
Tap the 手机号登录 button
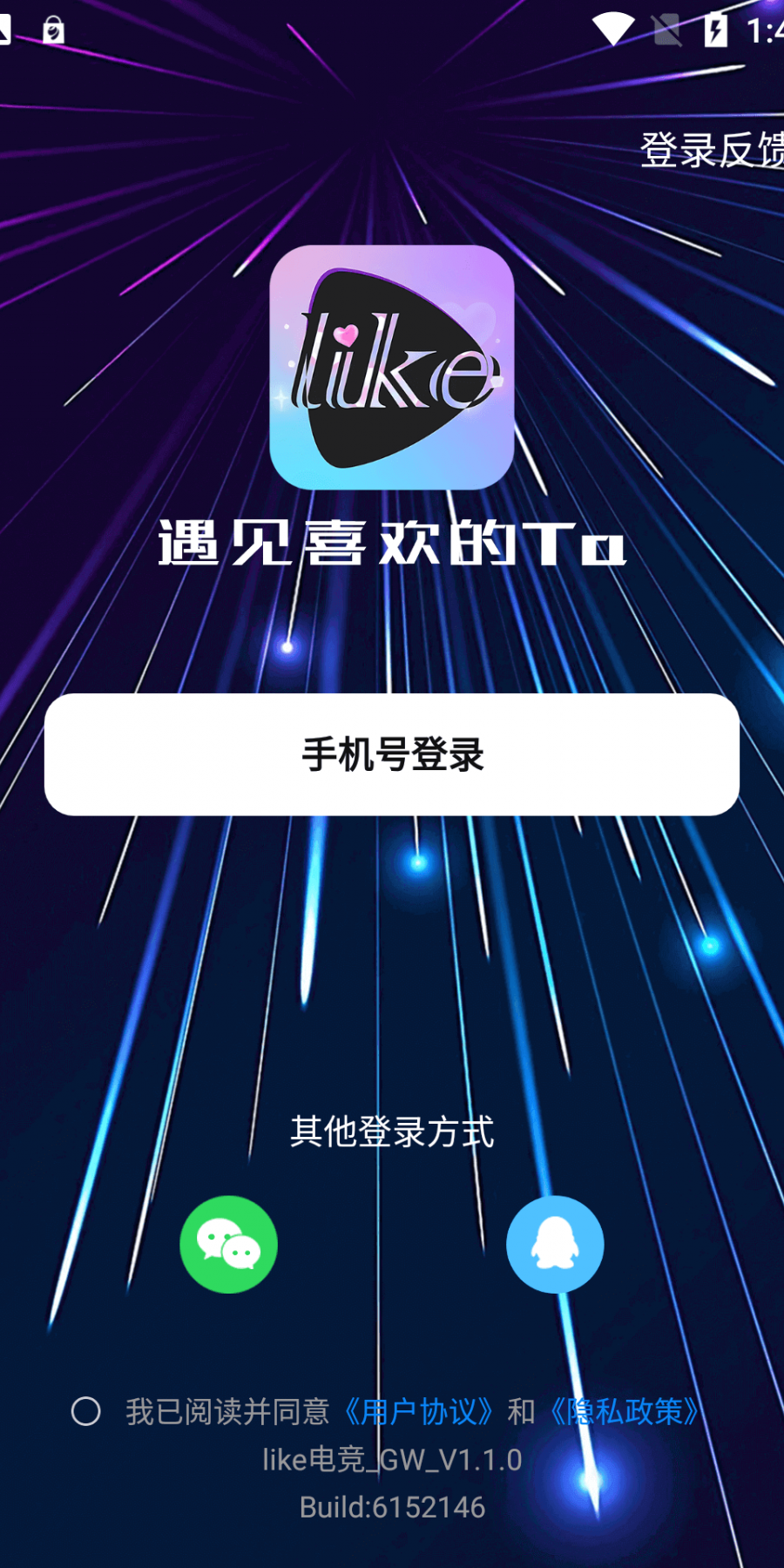pyautogui.click(x=392, y=754)
